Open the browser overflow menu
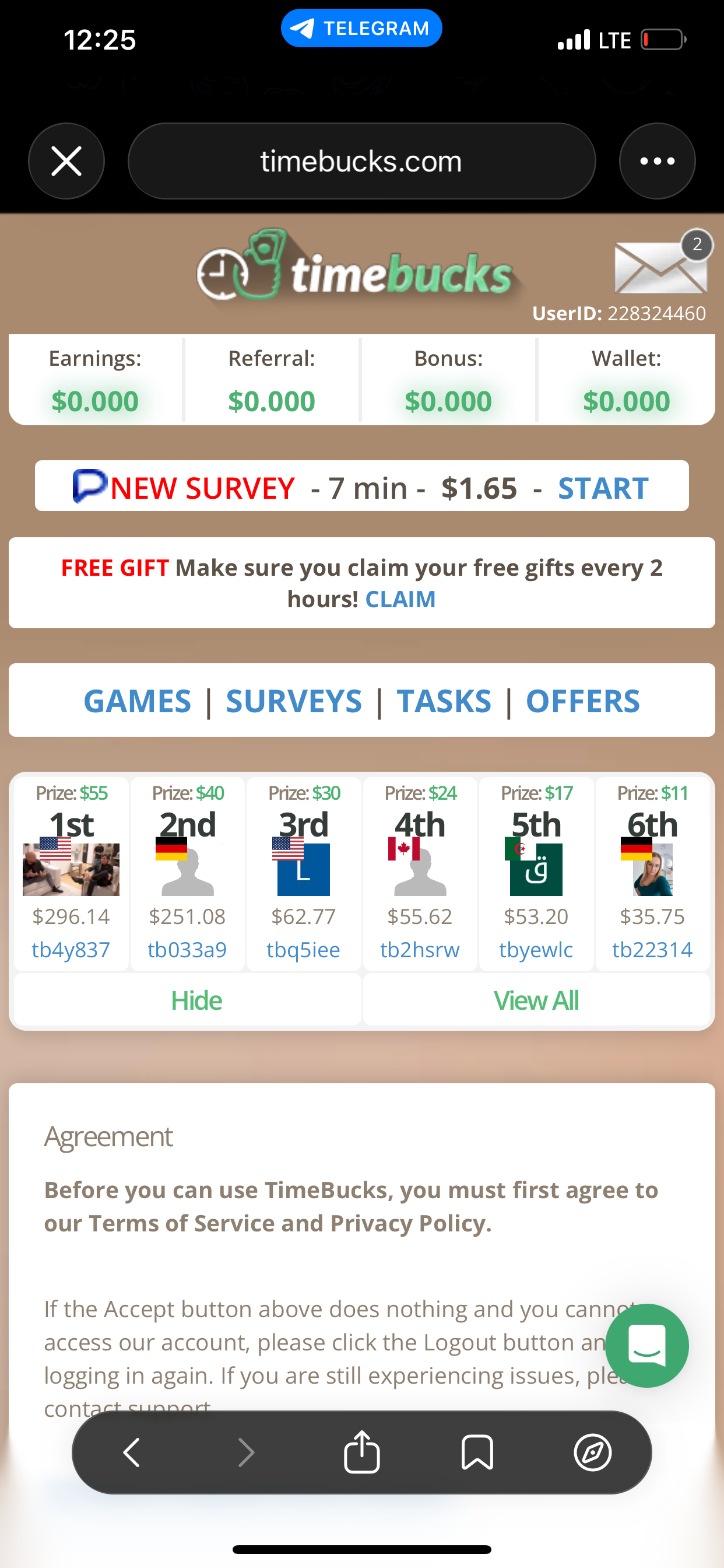Image resolution: width=724 pixels, height=1568 pixels. pyautogui.click(x=657, y=162)
